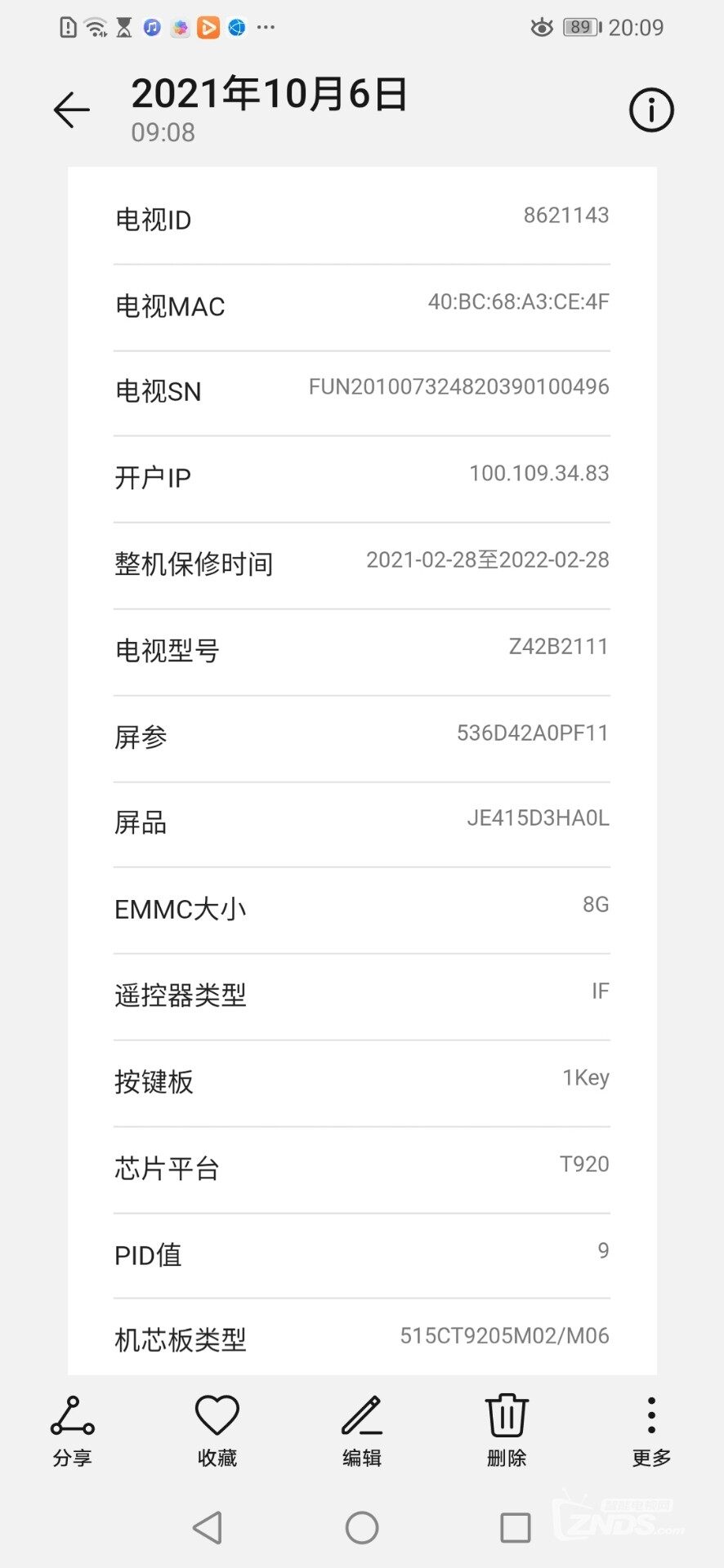724x1568 pixels.
Task: Tap the system home button
Action: (362, 1527)
